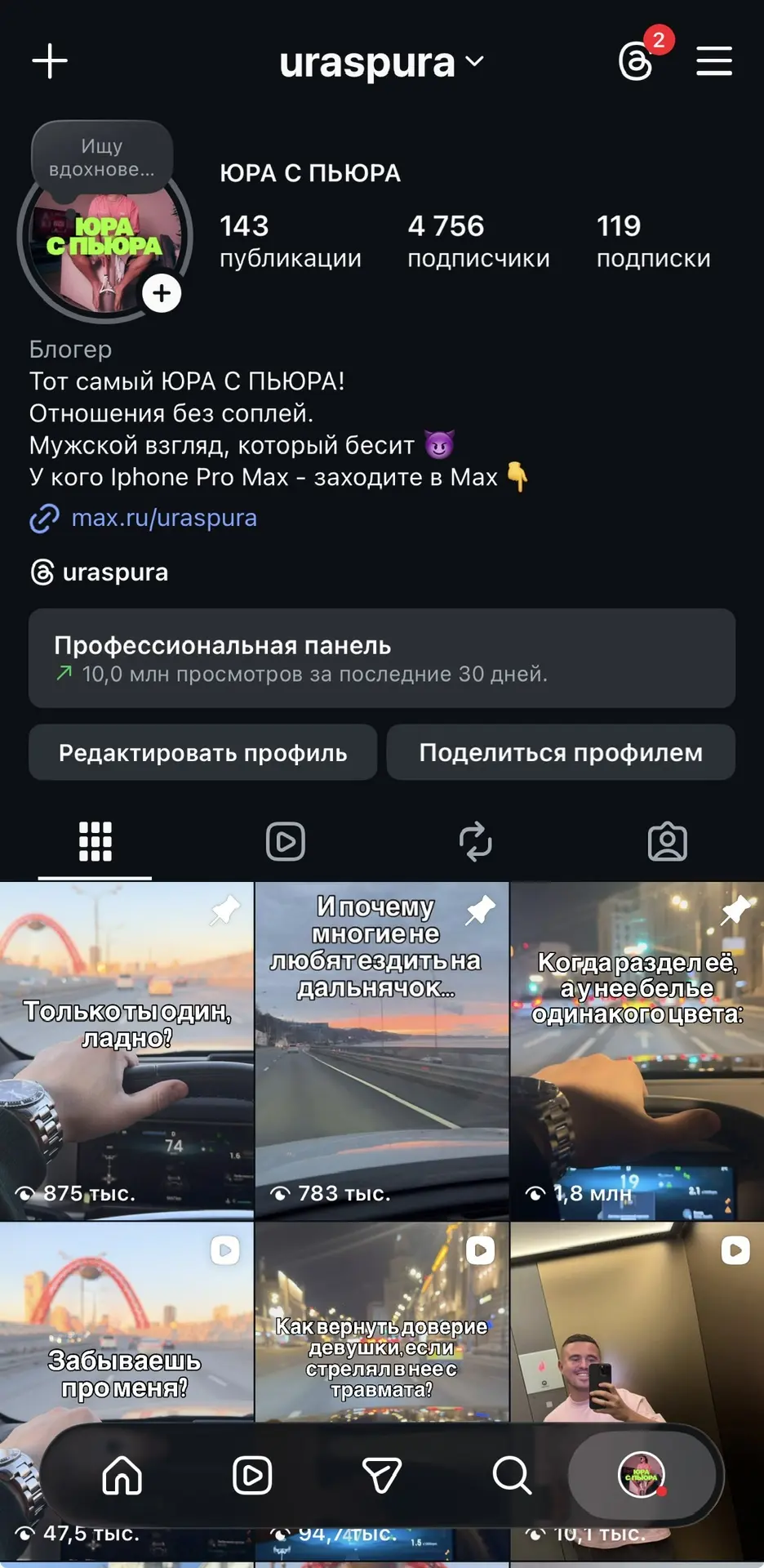Screen dimensions: 764x1568
Task: Open Профессиональная панель dashboard
Action: click(381, 658)
